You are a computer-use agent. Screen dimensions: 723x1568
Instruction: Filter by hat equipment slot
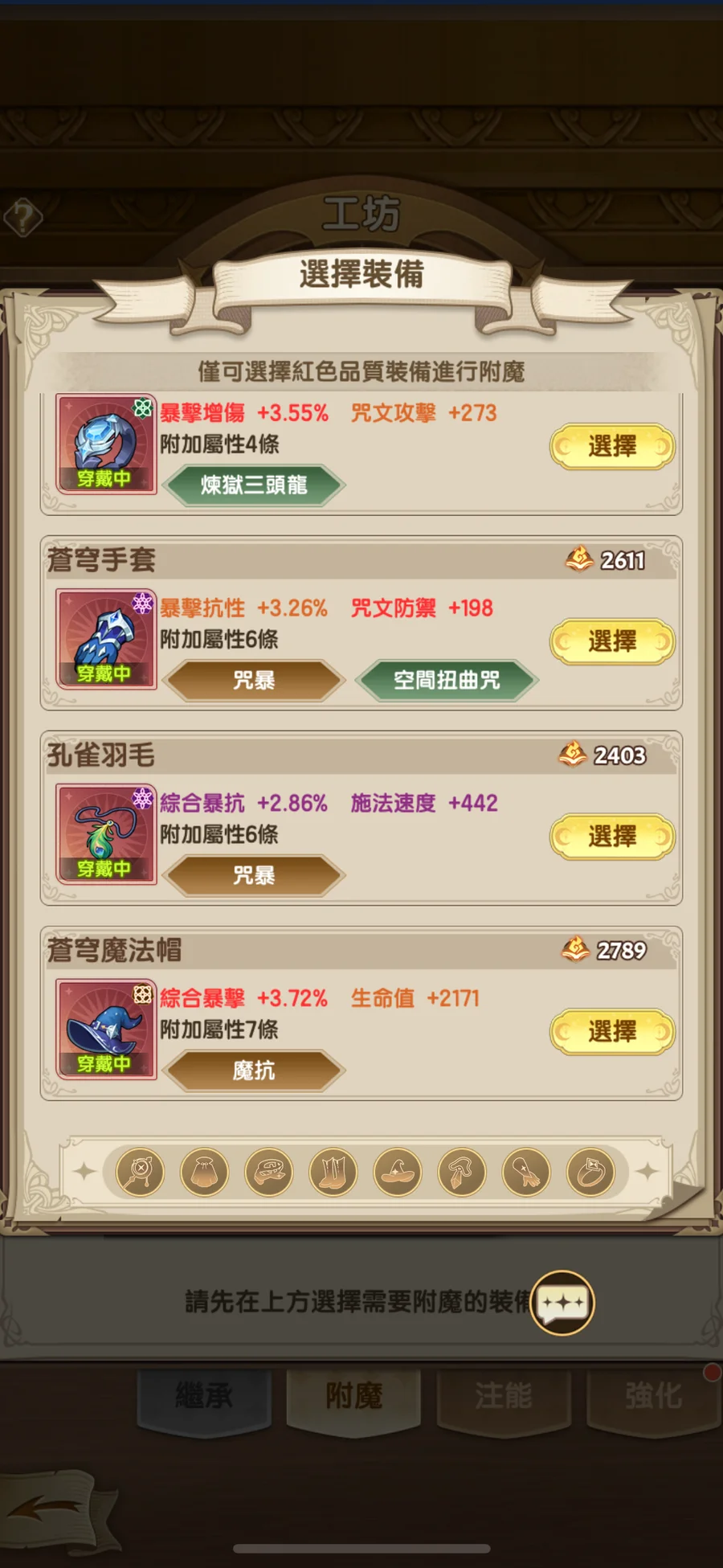click(398, 1173)
